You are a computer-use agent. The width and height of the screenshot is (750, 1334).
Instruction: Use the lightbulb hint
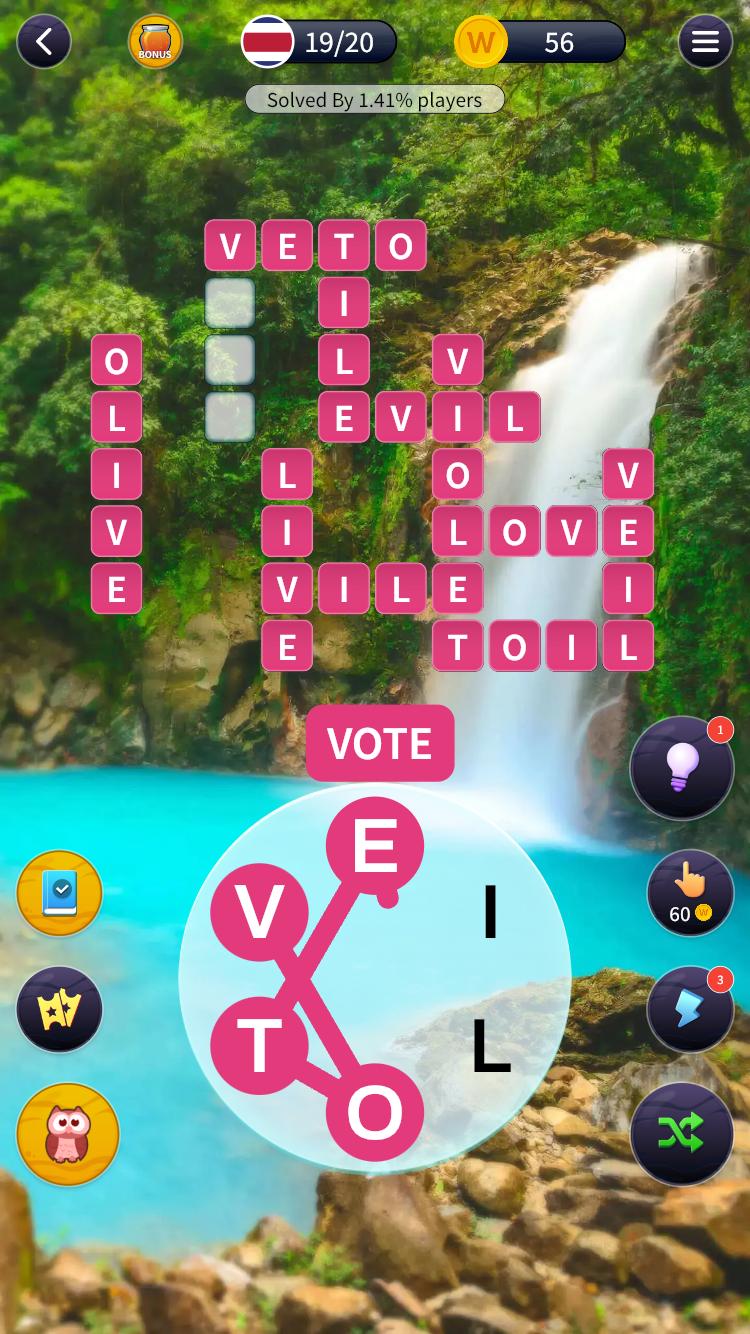pos(682,768)
